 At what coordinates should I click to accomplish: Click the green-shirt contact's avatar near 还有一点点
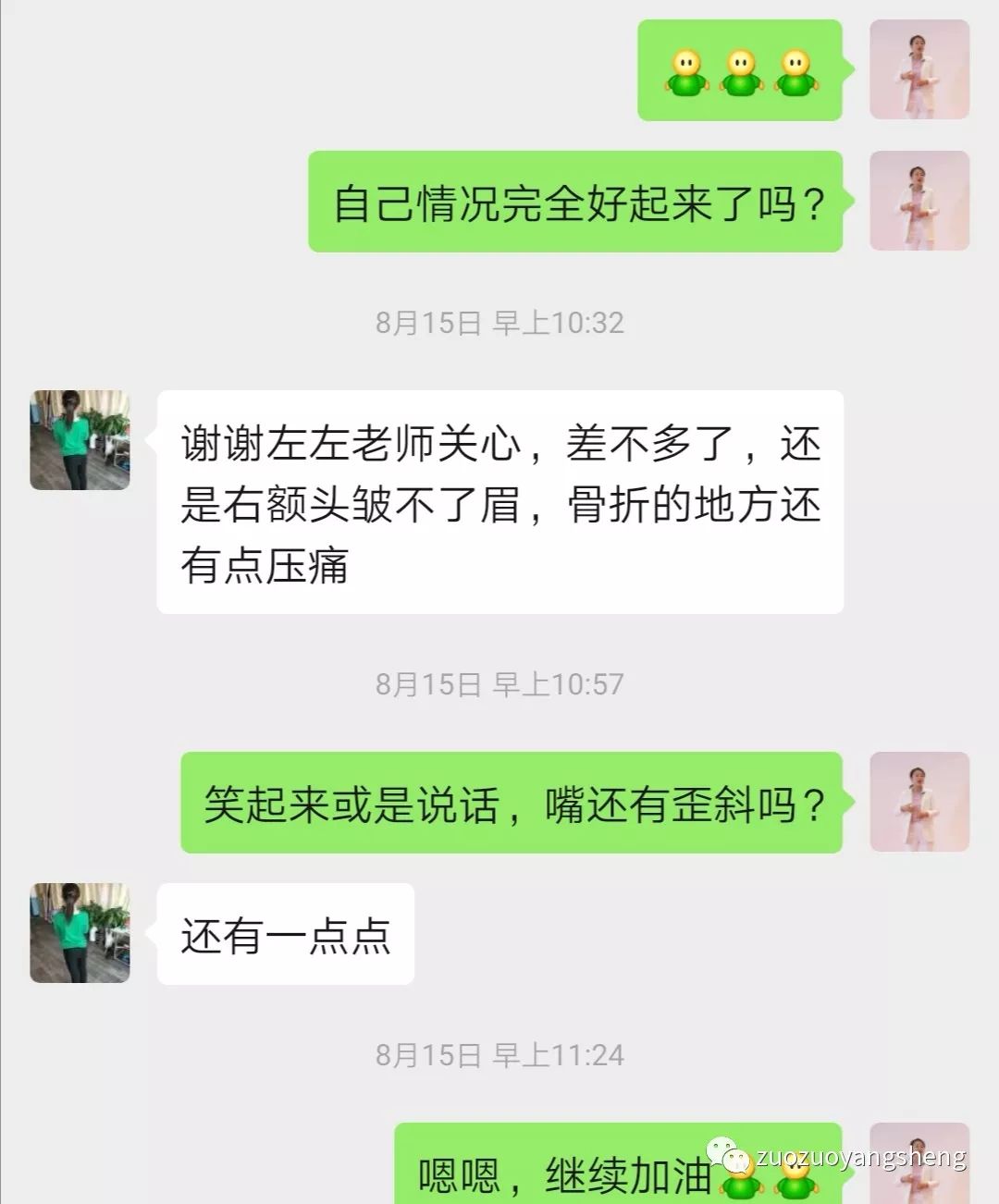79,934
